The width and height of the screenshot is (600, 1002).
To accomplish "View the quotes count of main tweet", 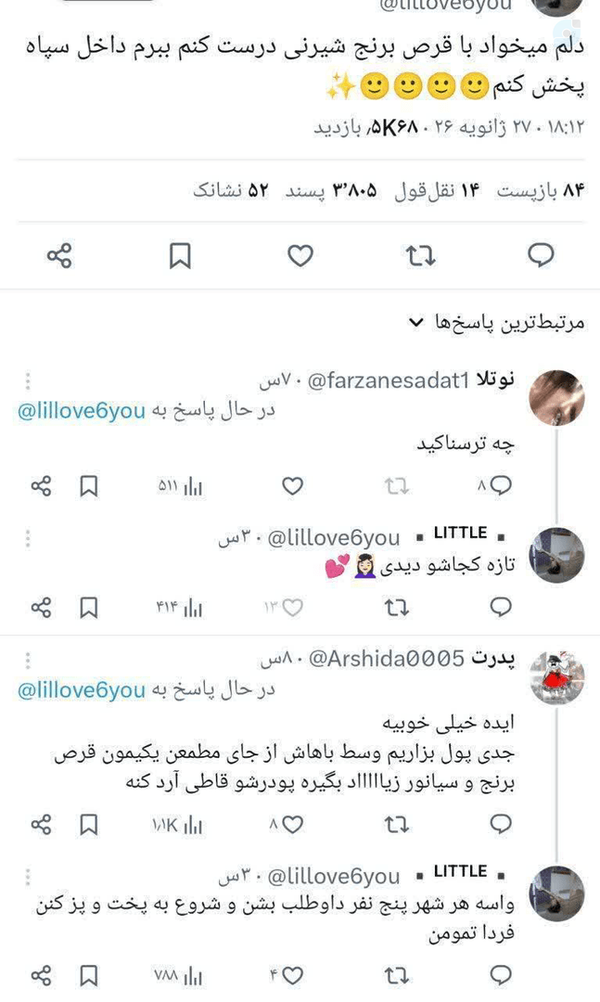I will point(436,190).
